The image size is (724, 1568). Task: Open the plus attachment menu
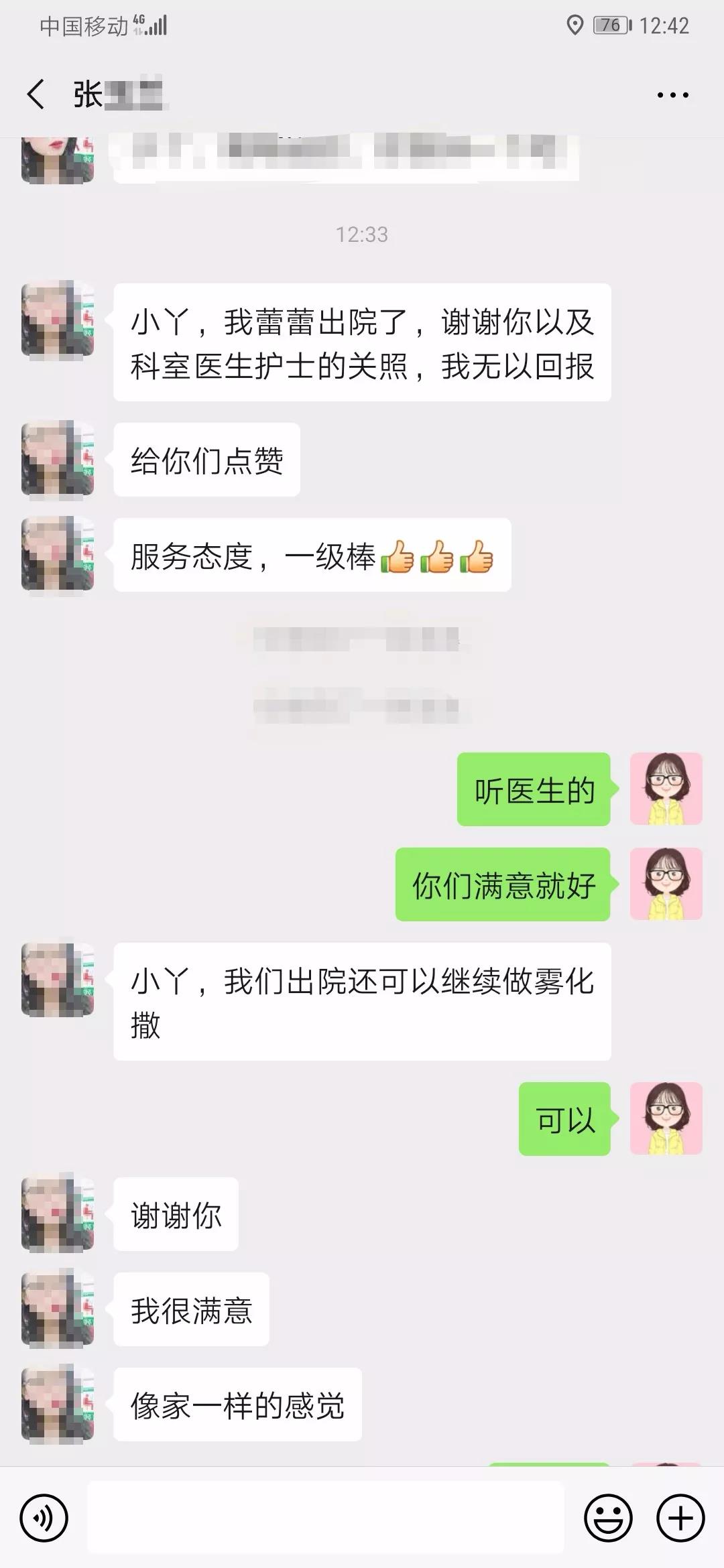tap(680, 1518)
